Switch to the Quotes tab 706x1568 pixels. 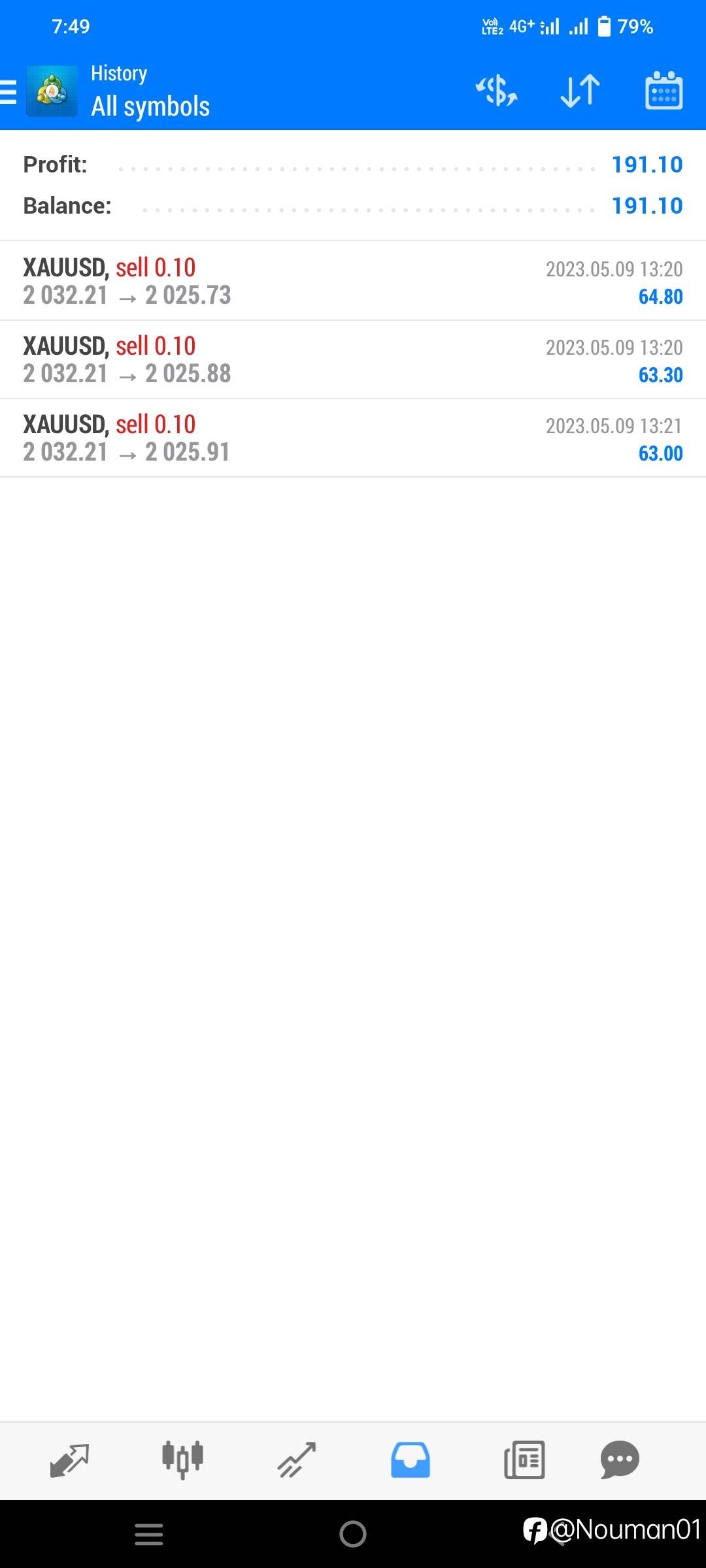point(69,1460)
